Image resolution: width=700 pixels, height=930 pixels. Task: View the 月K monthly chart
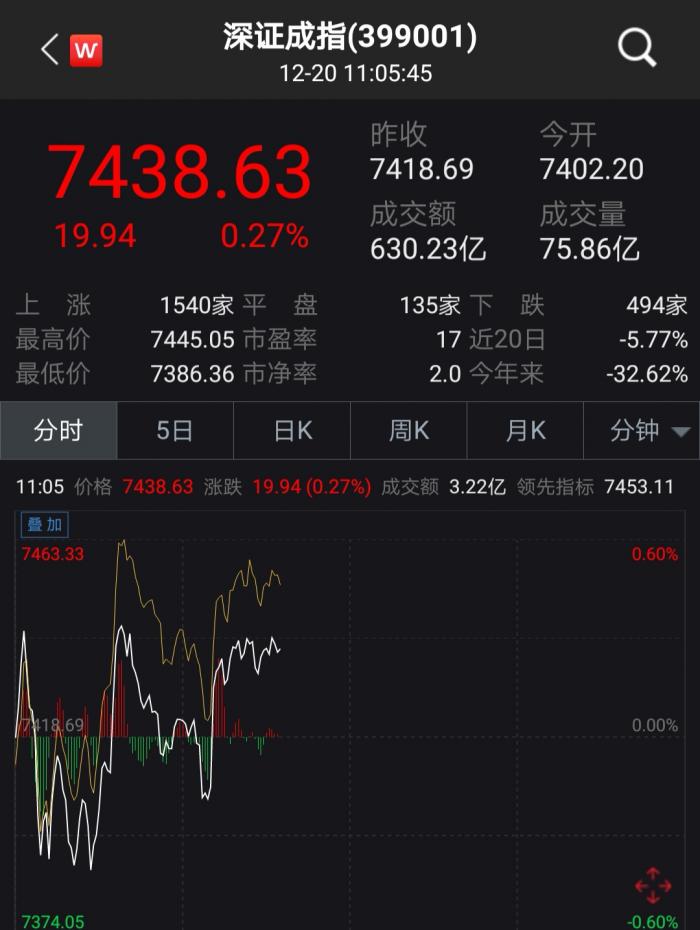point(525,431)
